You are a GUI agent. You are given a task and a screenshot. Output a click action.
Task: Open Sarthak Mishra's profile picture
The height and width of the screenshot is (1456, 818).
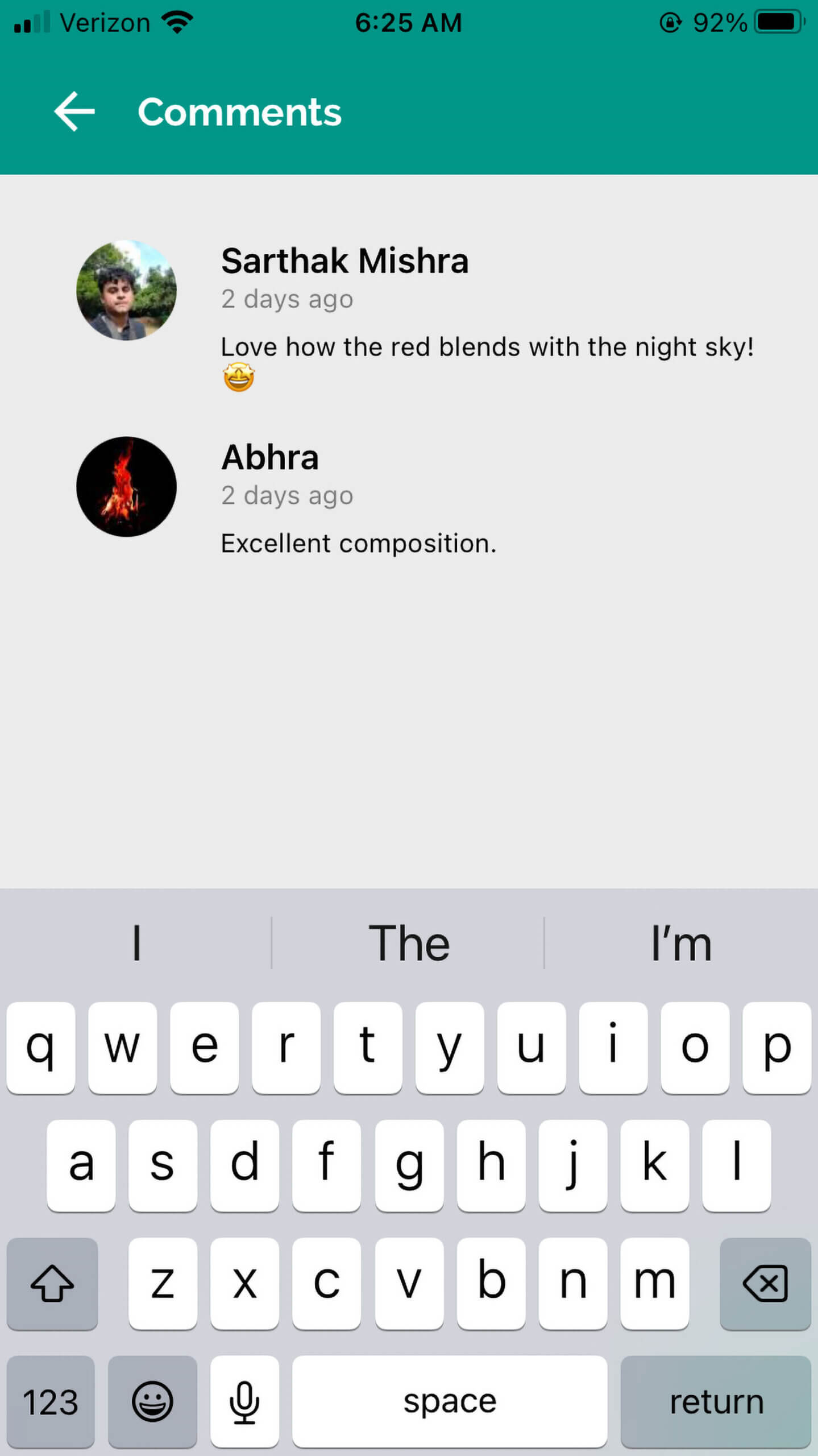(126, 291)
